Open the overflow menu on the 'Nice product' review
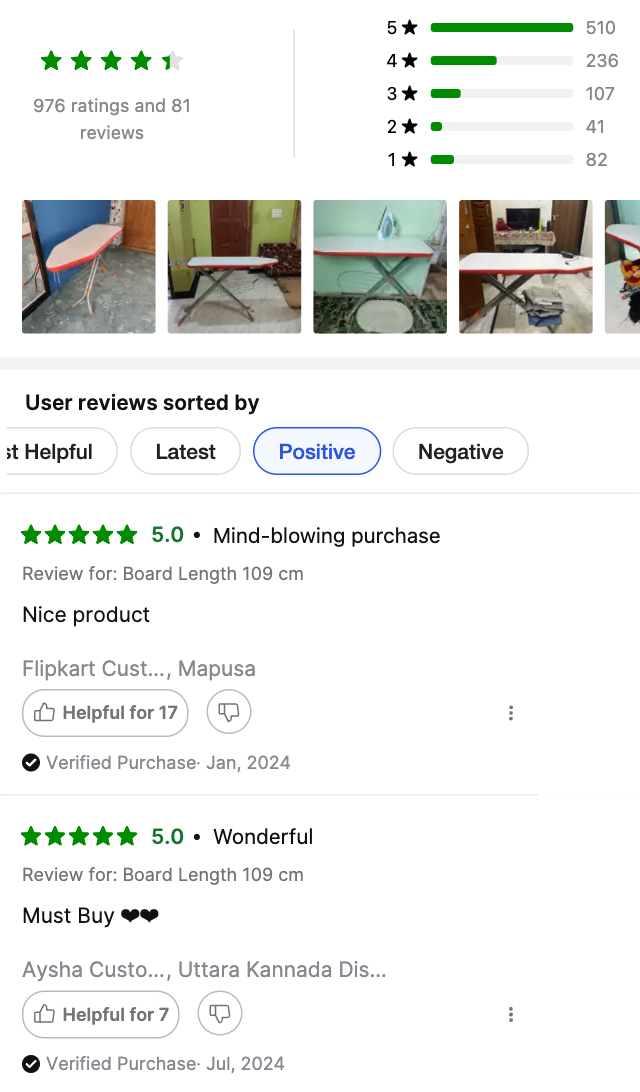 click(510, 713)
